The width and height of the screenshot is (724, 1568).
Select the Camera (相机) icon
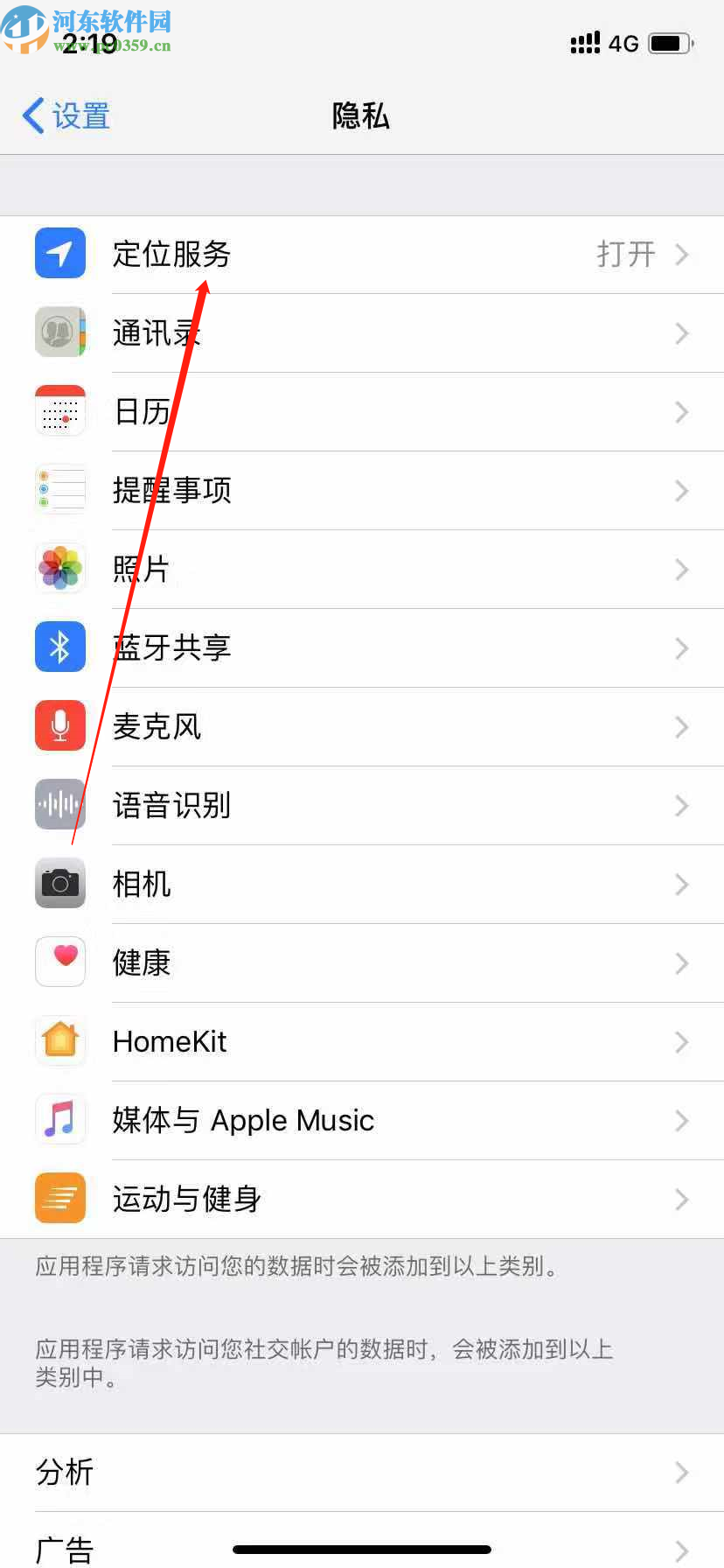pos(60,884)
